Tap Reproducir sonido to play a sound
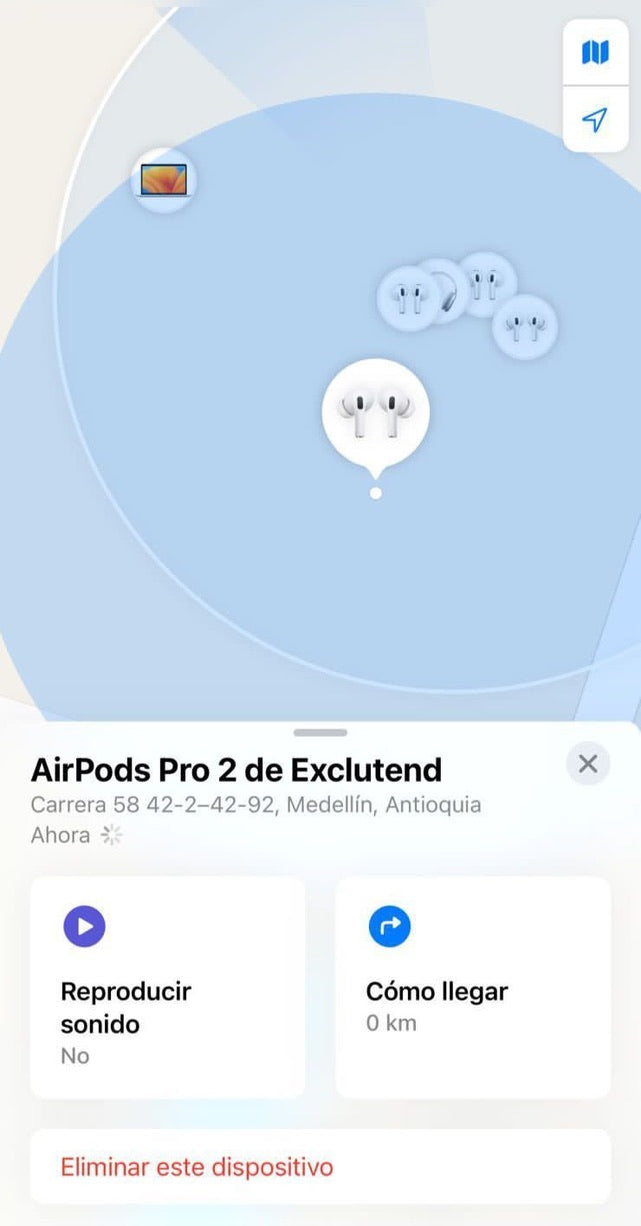Viewport: 641px width, 1226px height. coord(167,988)
